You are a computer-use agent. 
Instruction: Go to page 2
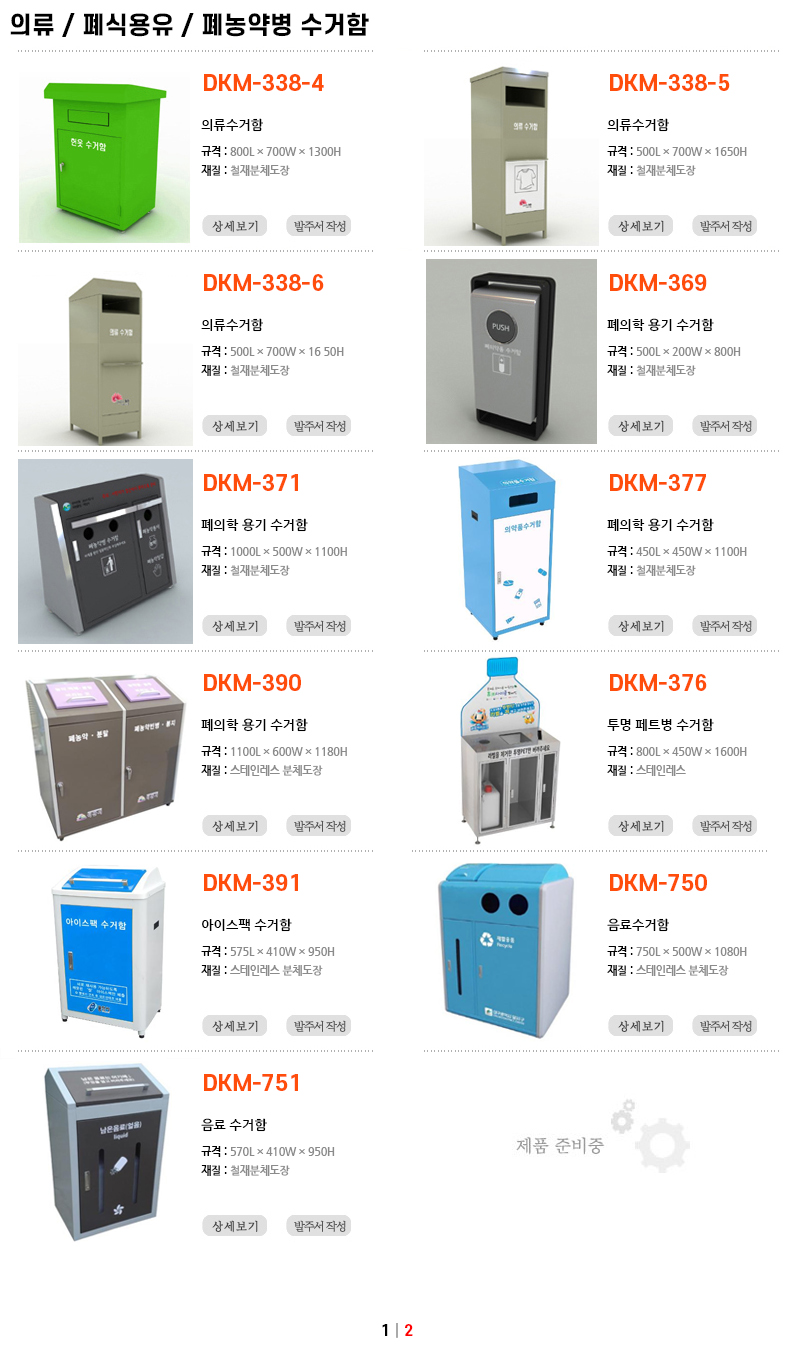point(408,1330)
